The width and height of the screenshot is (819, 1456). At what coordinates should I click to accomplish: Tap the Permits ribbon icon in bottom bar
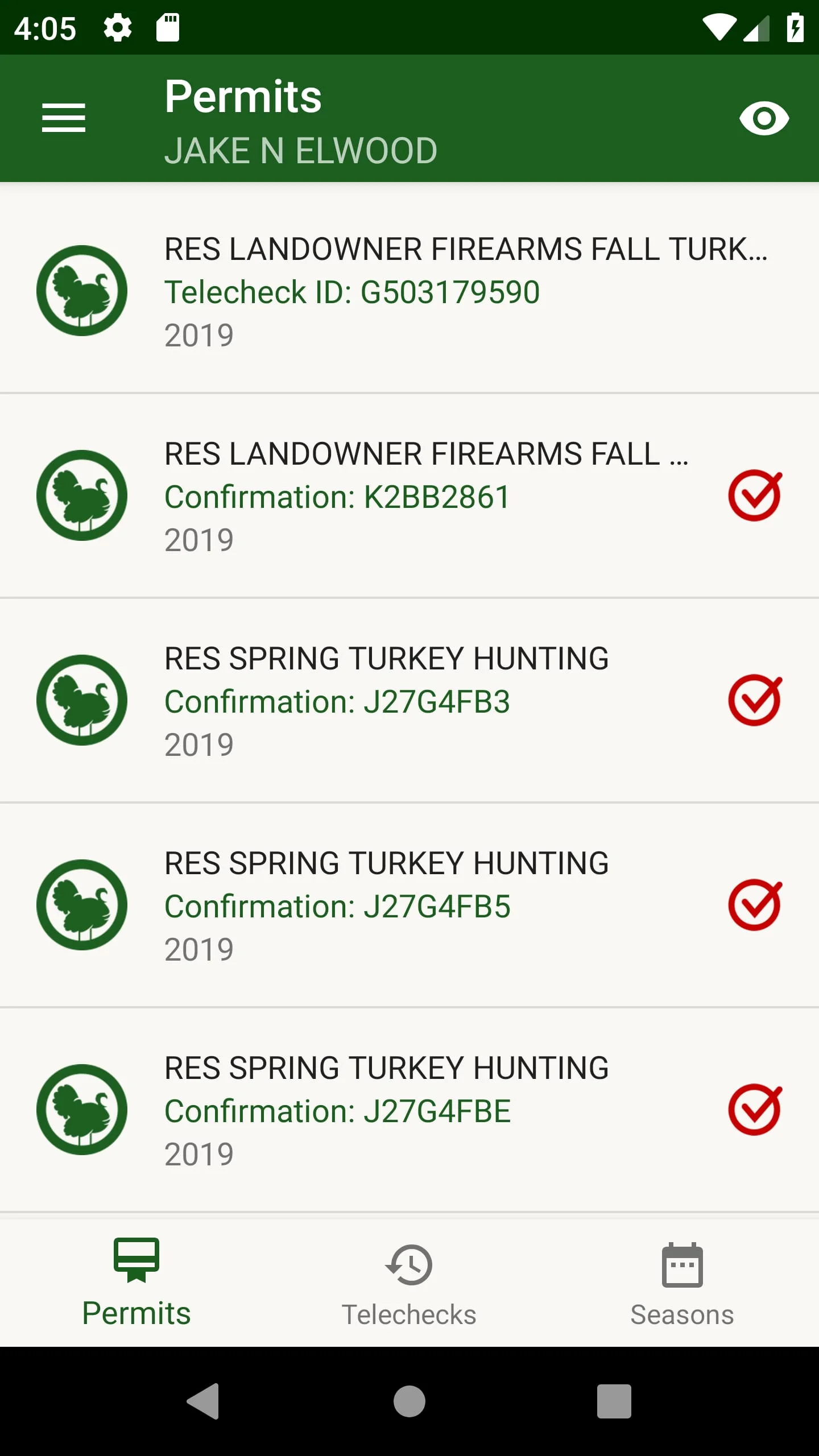[x=137, y=1261]
